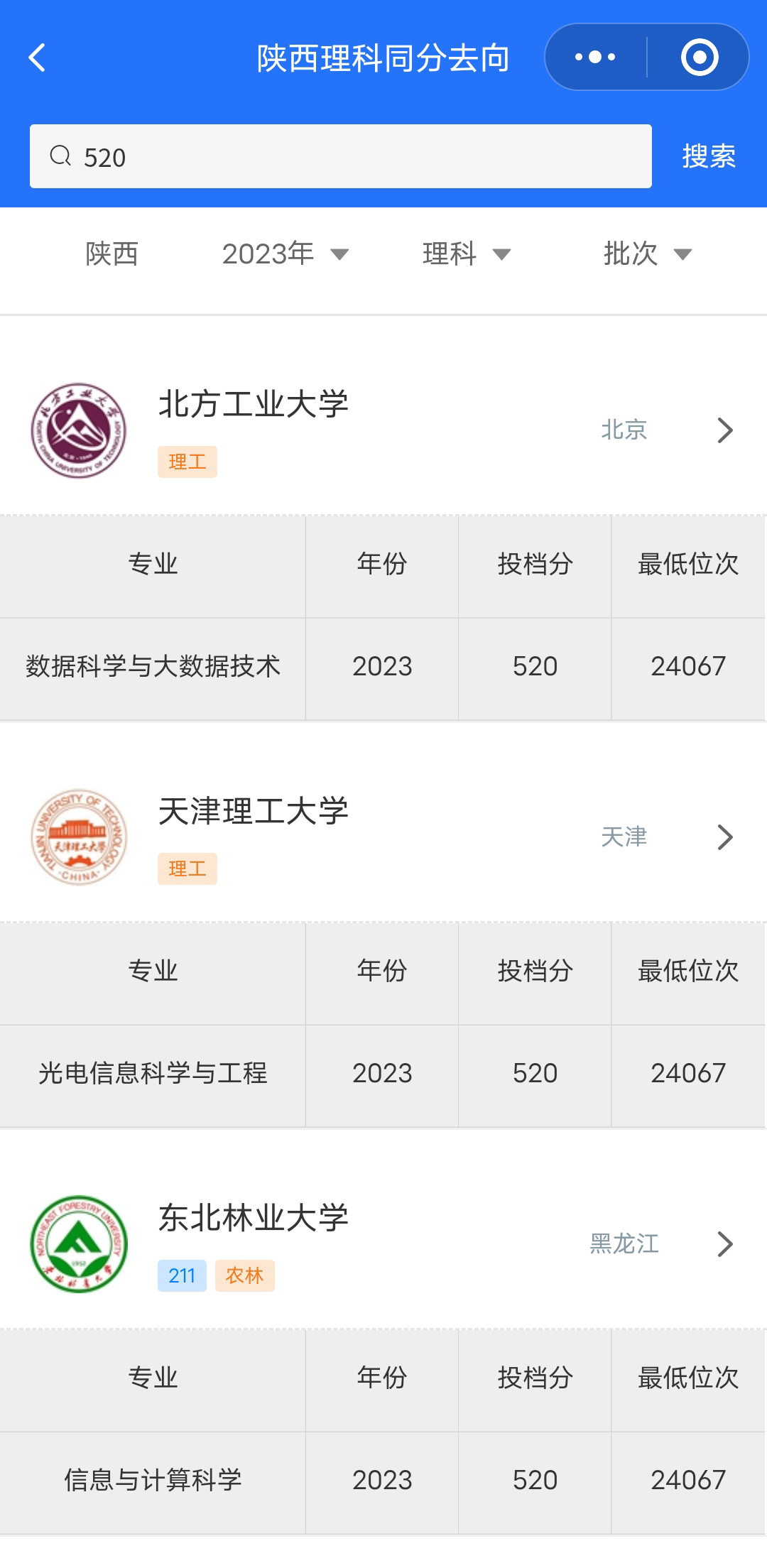Expand the 理科 subject dropdown

coord(467,254)
